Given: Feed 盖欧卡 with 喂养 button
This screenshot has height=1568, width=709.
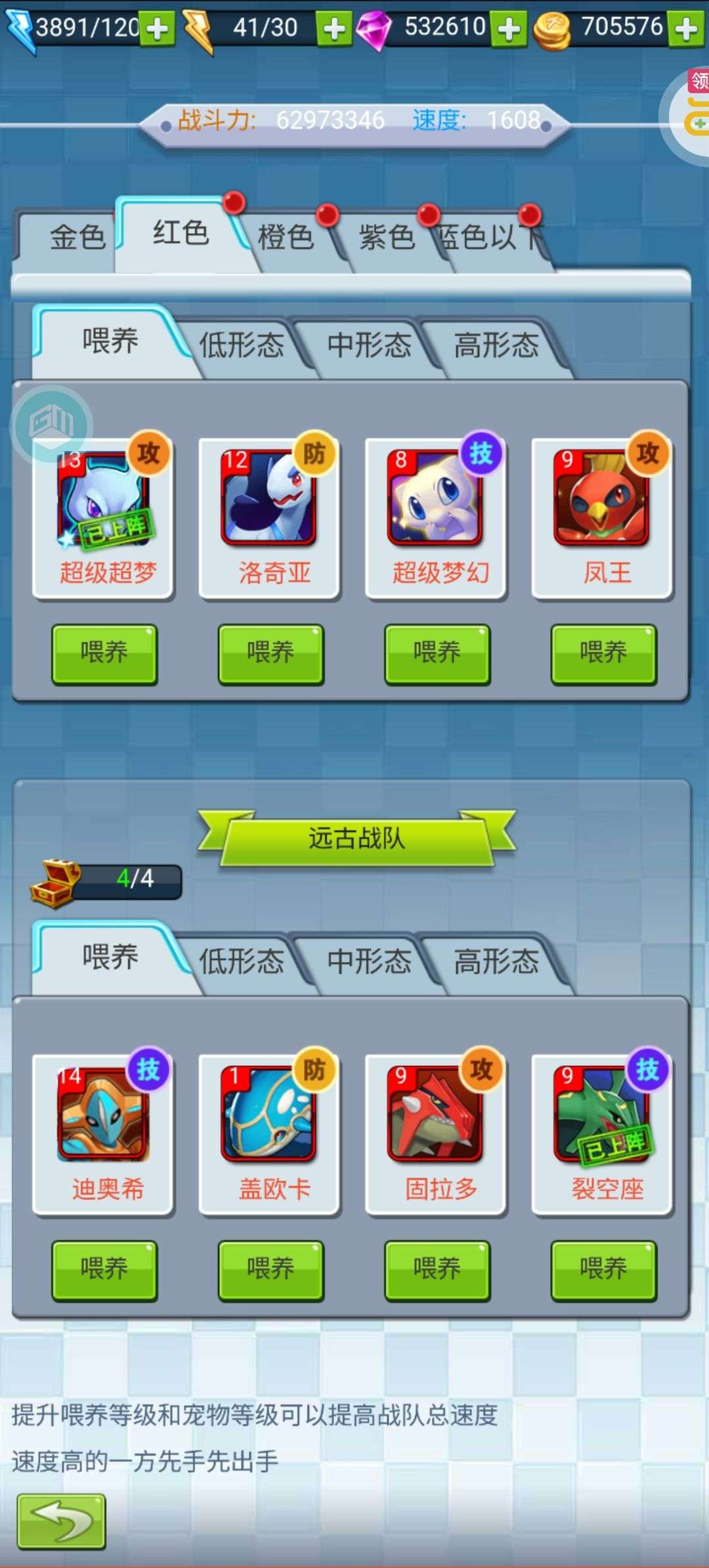Looking at the screenshot, I should point(270,1270).
